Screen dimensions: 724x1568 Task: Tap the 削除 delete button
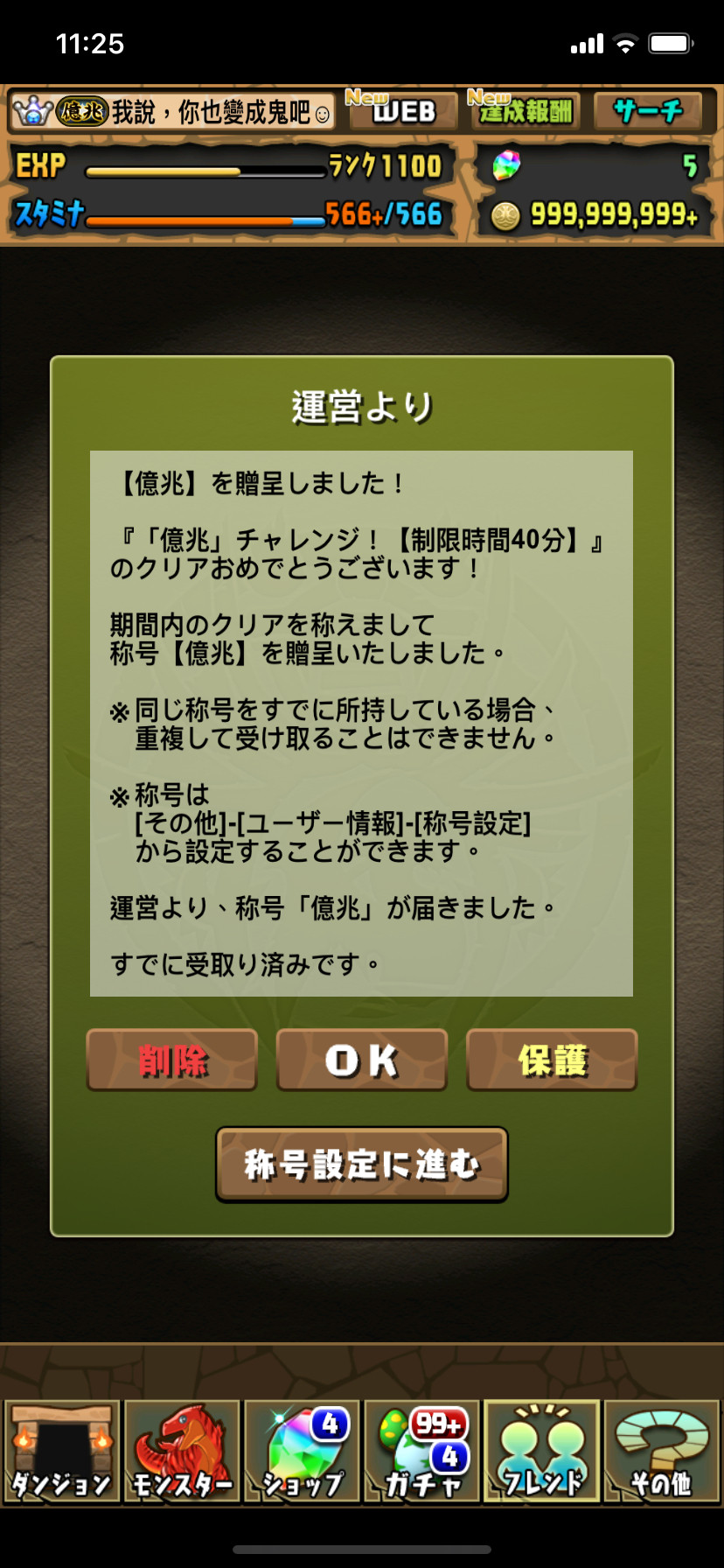172,1060
